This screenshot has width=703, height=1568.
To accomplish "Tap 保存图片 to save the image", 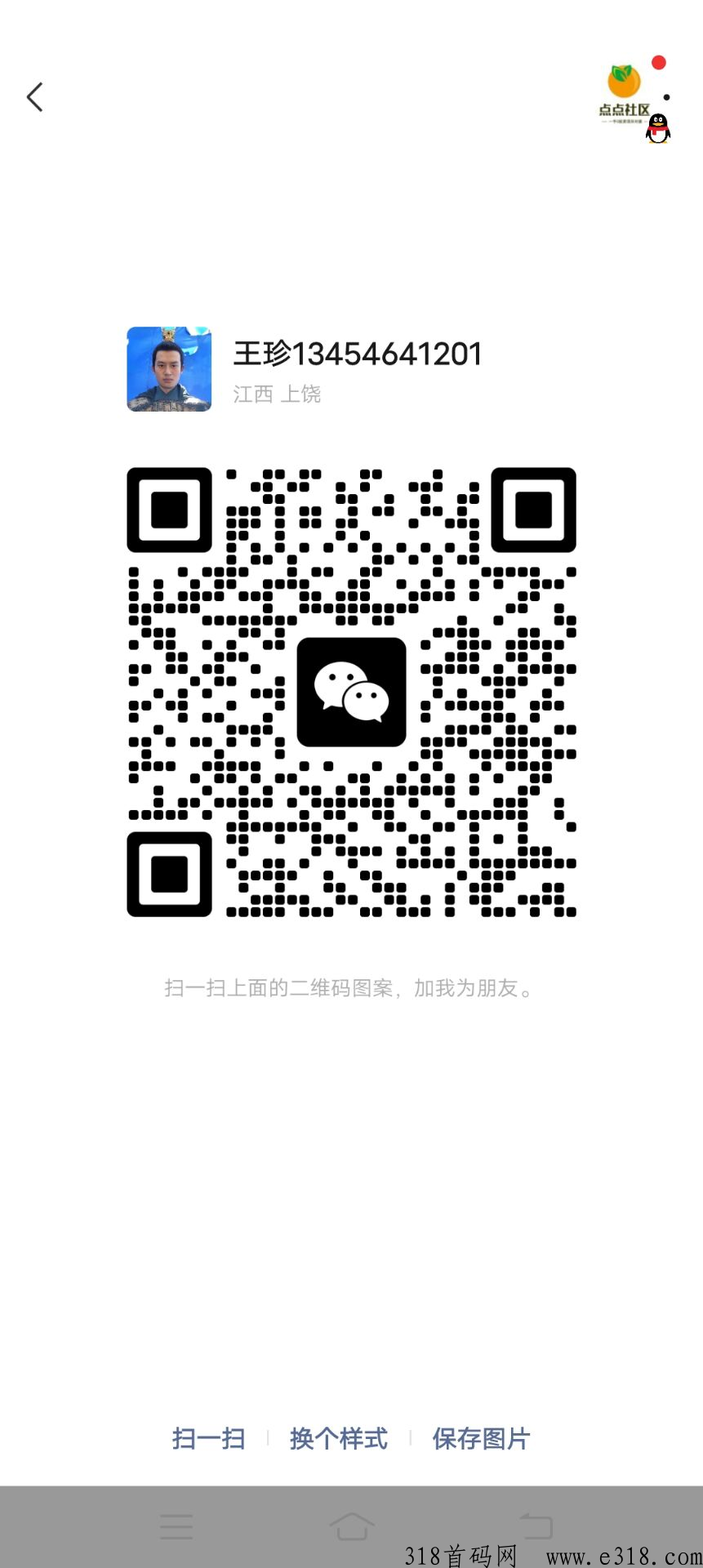I will [x=482, y=1438].
